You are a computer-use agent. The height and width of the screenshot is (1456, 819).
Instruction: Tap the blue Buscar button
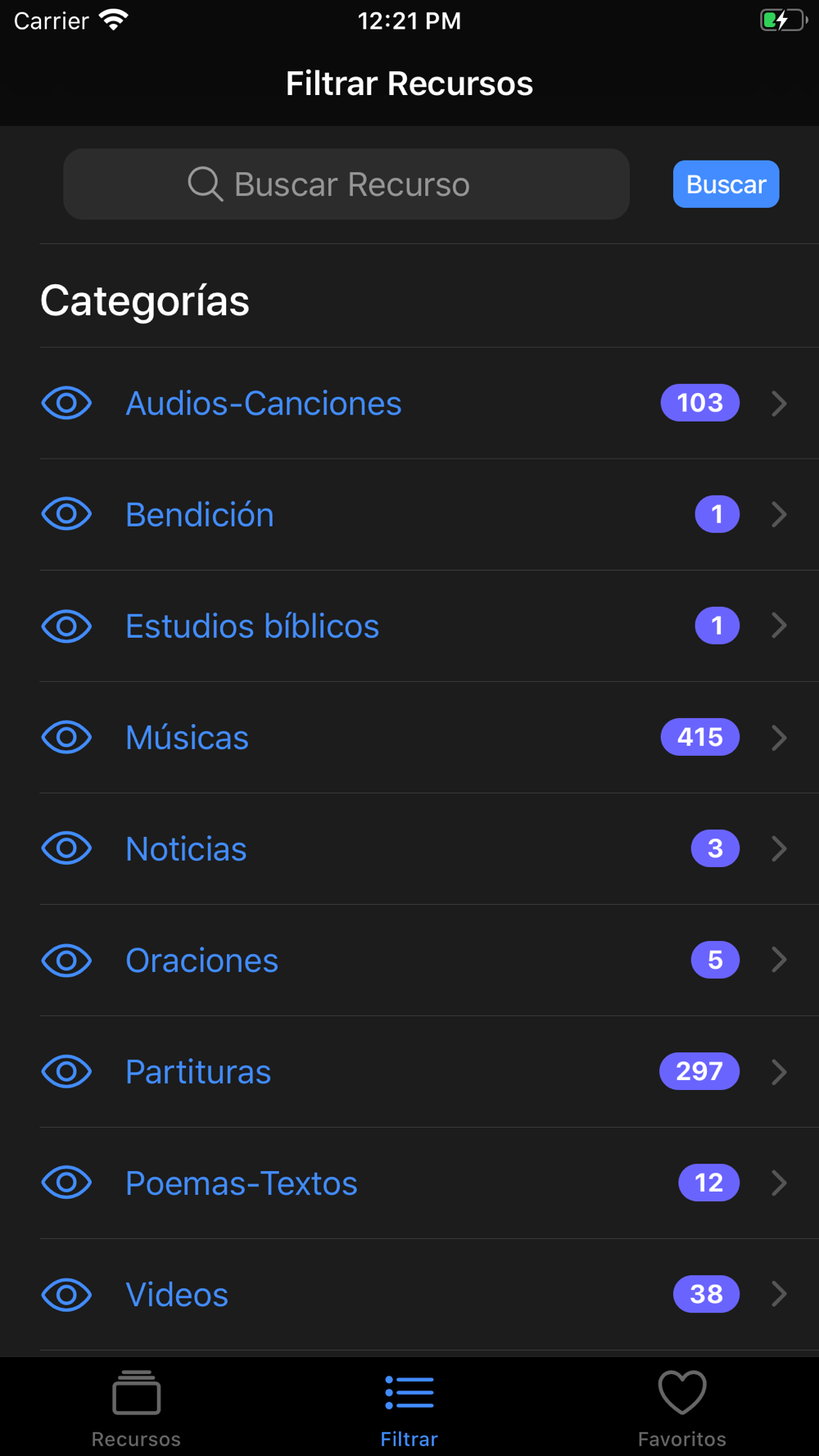click(x=726, y=184)
